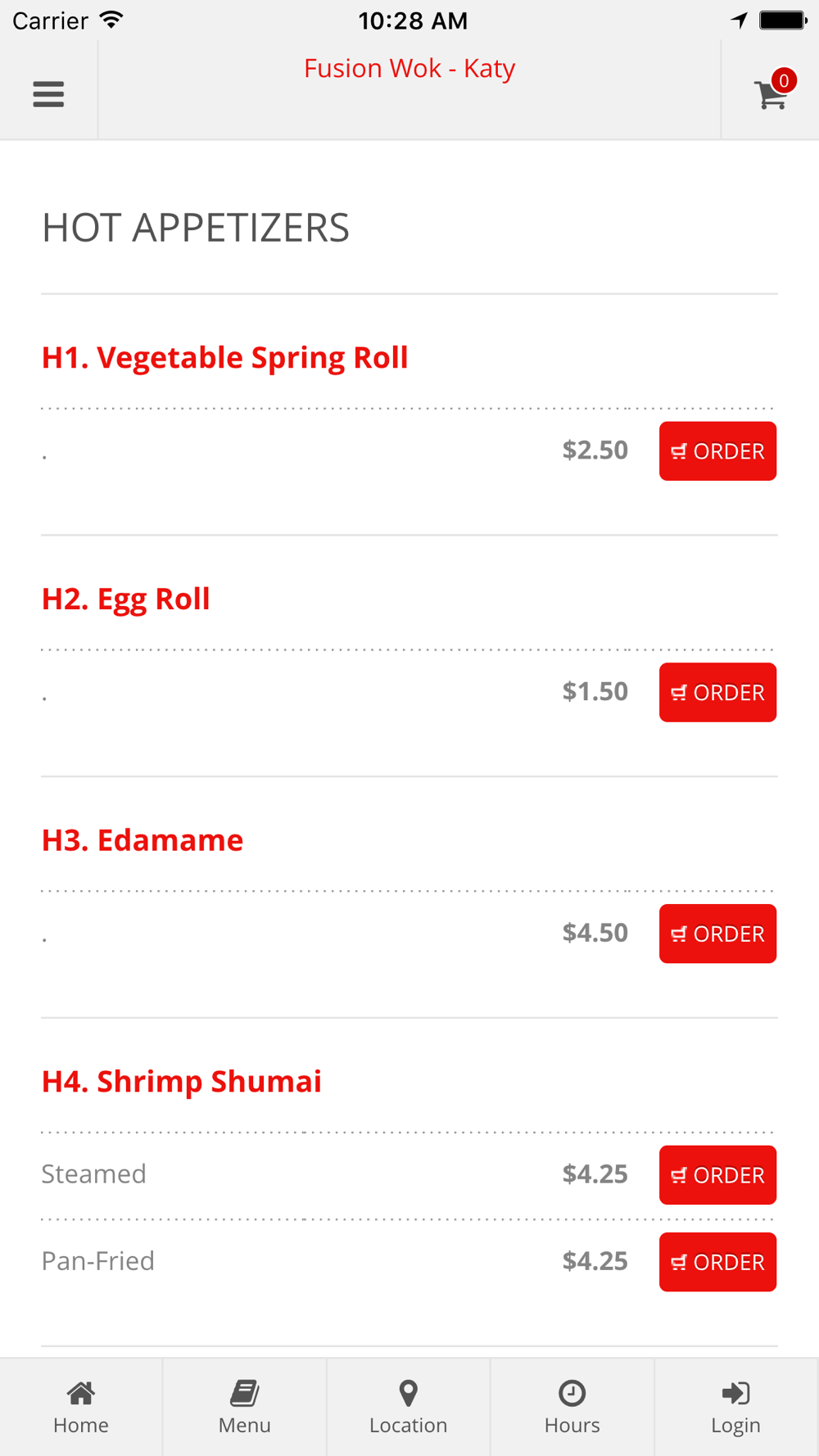Open the Location tab
The image size is (819, 1456).
[409, 1408]
